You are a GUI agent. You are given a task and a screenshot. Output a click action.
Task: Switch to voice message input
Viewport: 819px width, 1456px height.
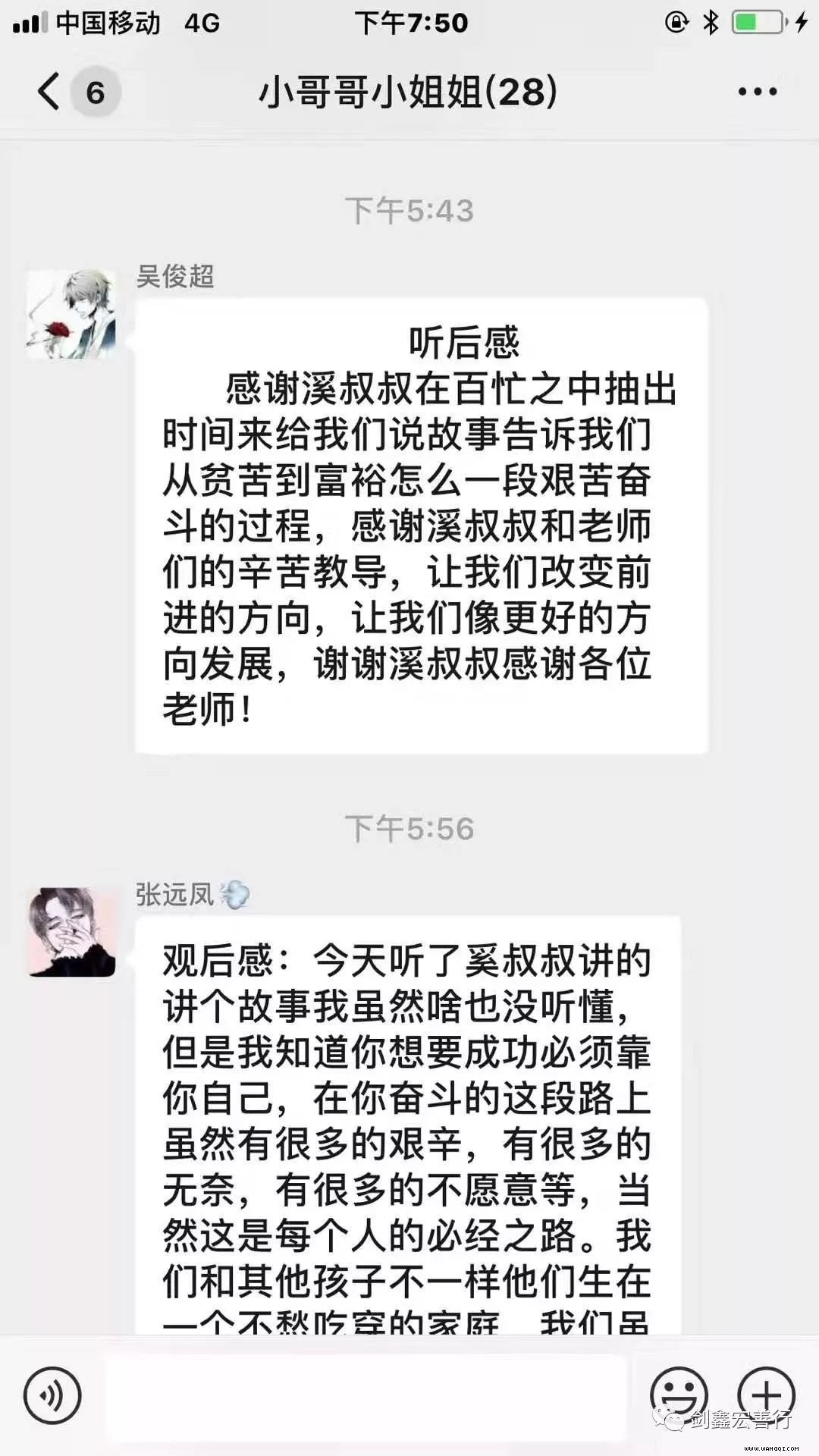click(52, 1395)
